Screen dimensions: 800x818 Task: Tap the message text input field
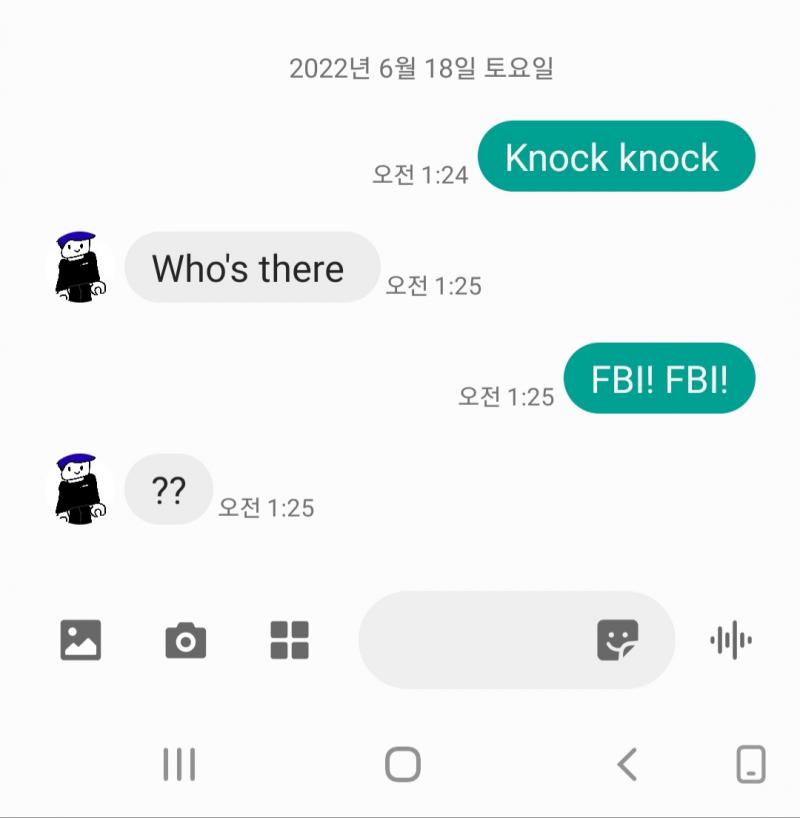tap(470, 640)
